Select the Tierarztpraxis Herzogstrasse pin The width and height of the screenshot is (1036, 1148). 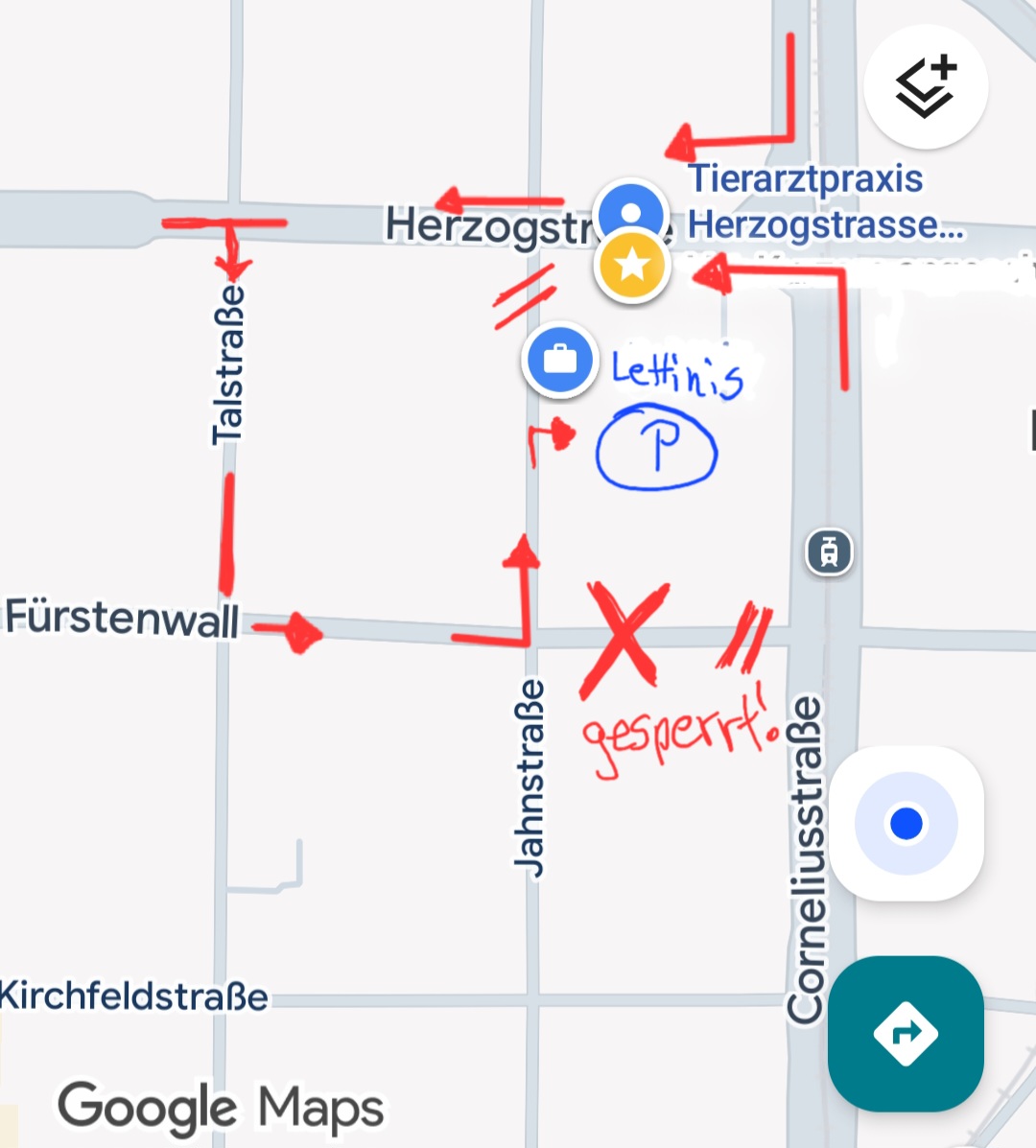point(629,208)
